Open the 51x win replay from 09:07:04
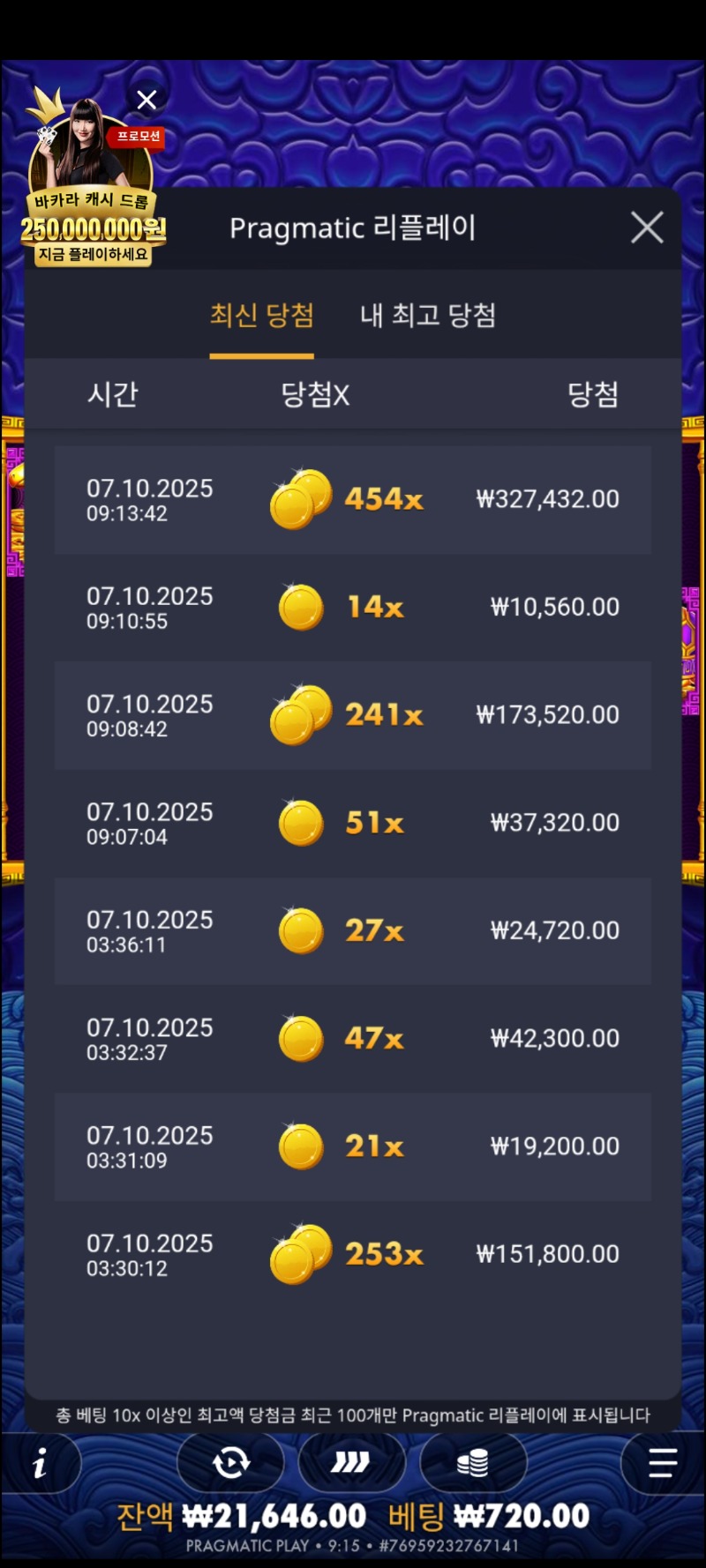 353,823
